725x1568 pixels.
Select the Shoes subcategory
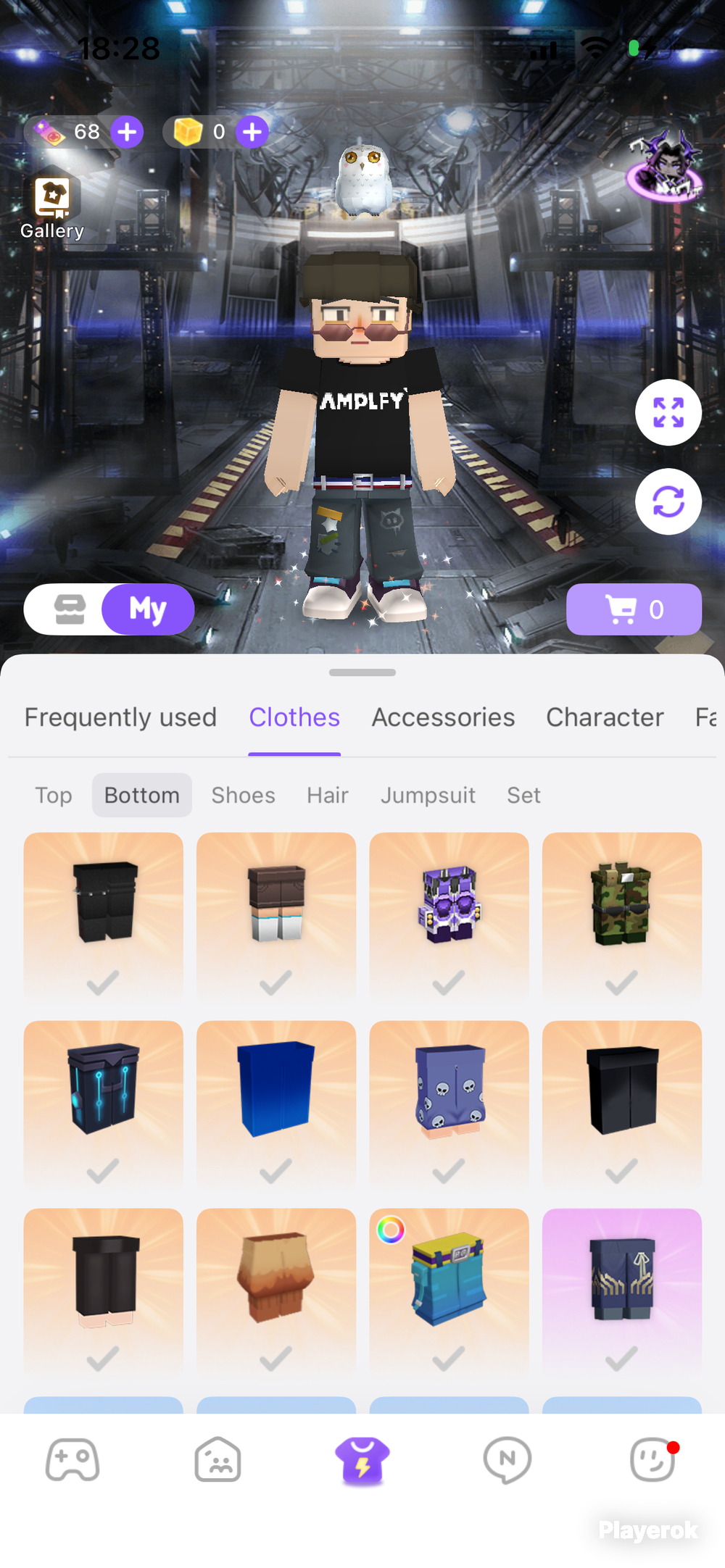tap(244, 795)
